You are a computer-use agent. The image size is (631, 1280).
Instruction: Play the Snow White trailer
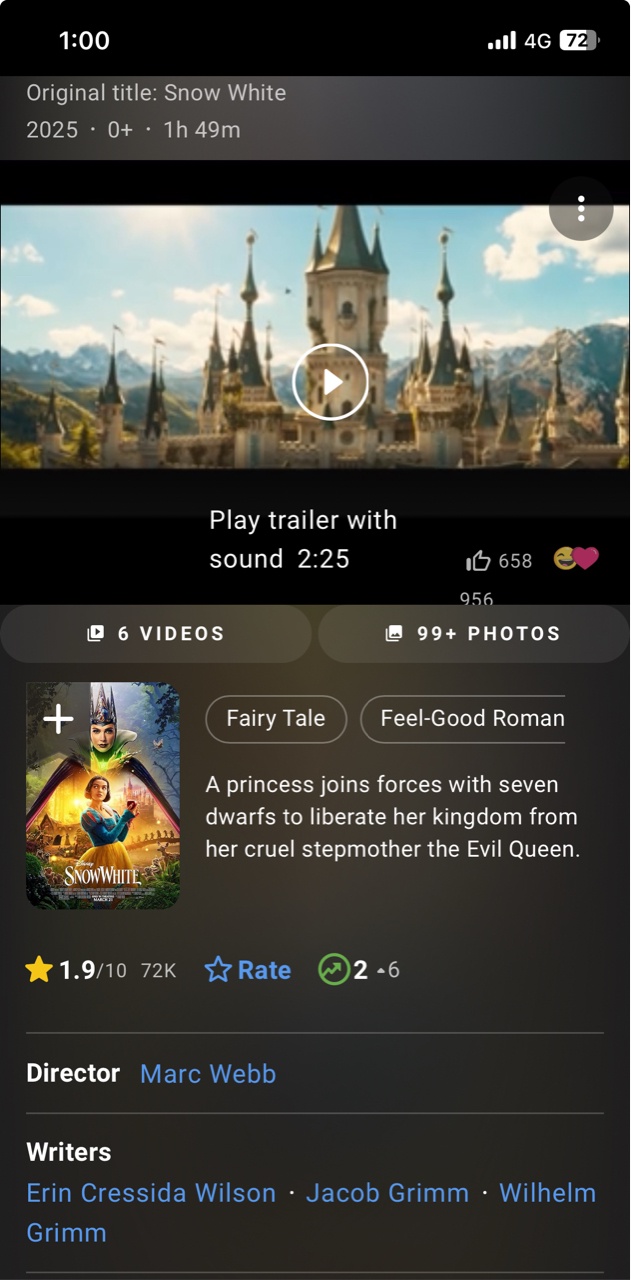(x=331, y=381)
